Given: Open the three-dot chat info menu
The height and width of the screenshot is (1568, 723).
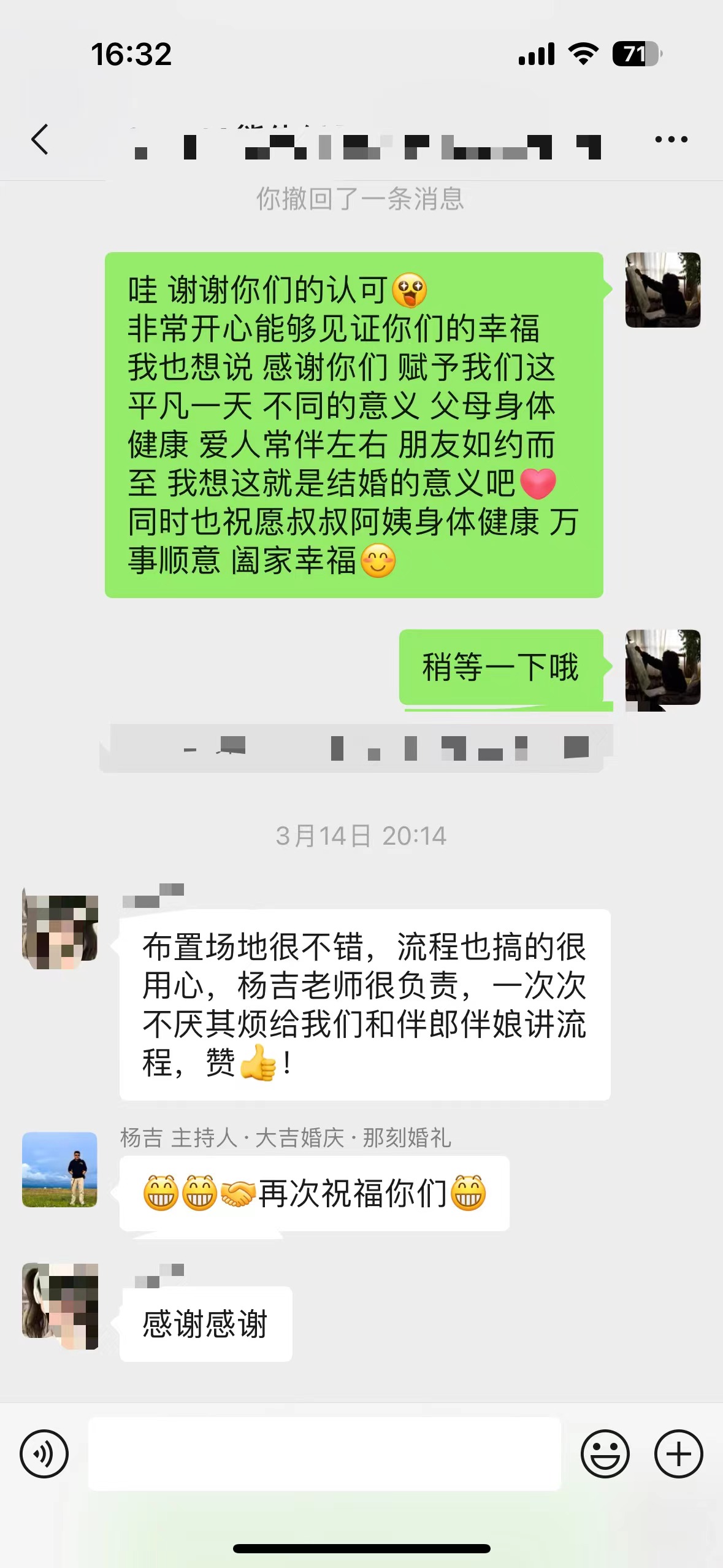Looking at the screenshot, I should point(671,139).
